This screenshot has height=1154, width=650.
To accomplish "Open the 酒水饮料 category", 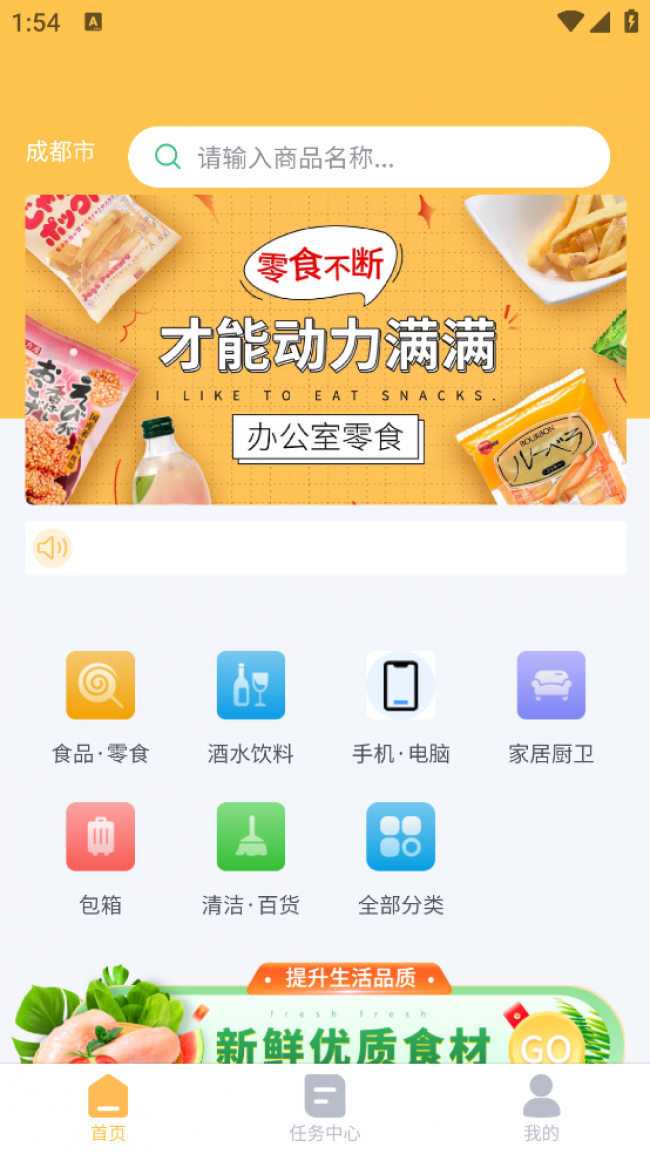I will 251,706.
